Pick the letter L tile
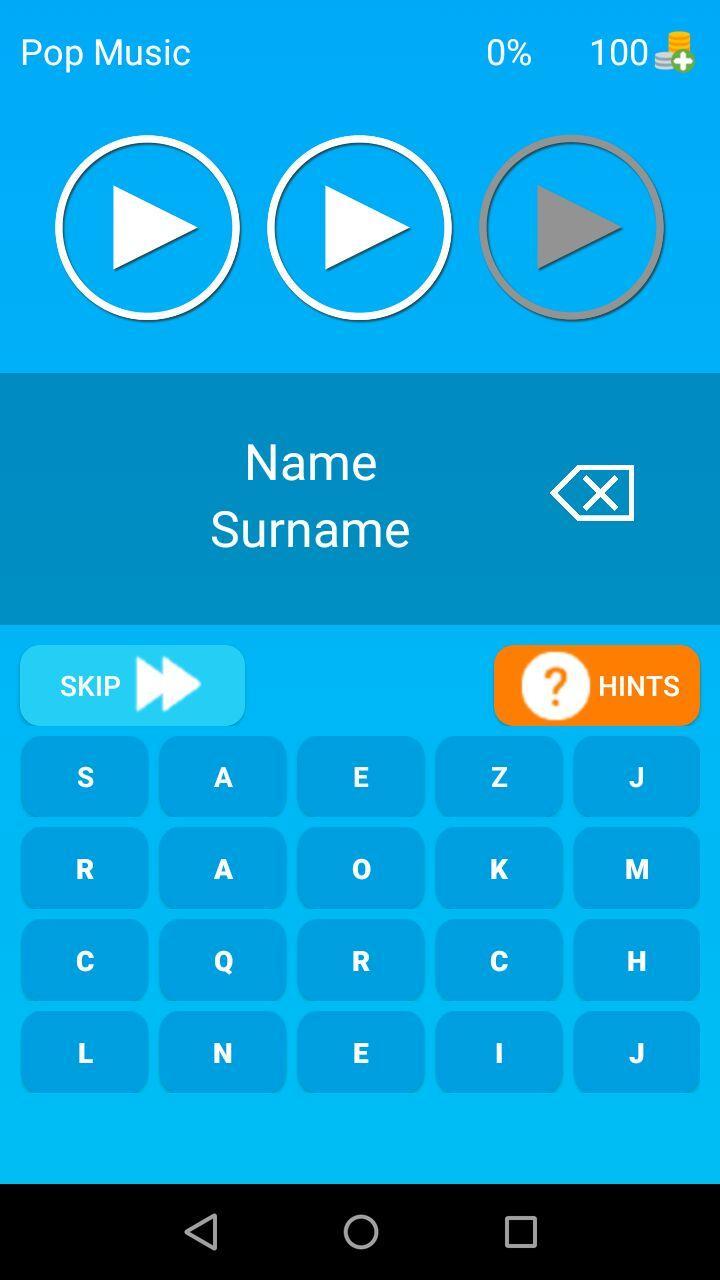This screenshot has width=720, height=1280. [x=85, y=1052]
